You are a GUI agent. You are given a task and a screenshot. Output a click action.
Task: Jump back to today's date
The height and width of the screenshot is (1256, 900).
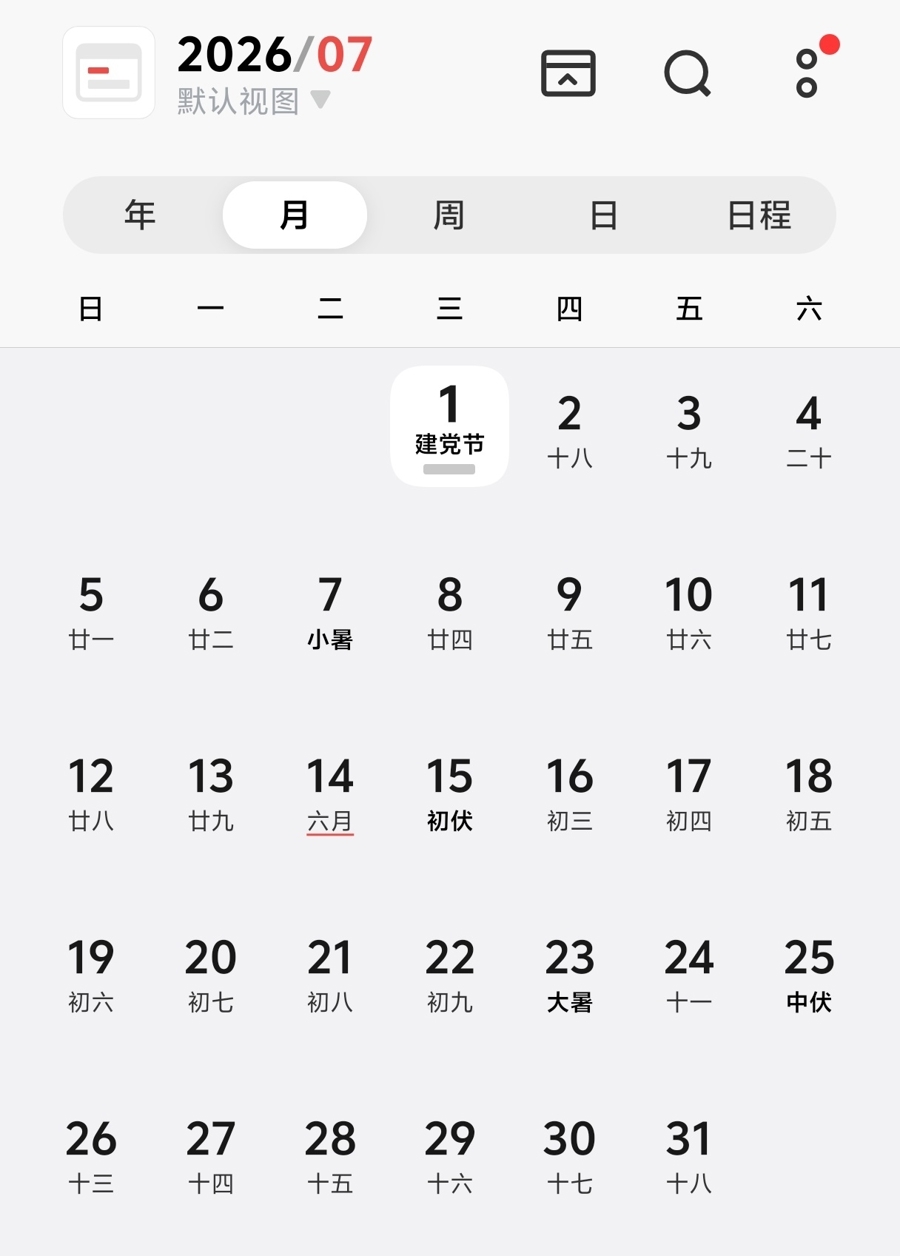click(x=568, y=73)
